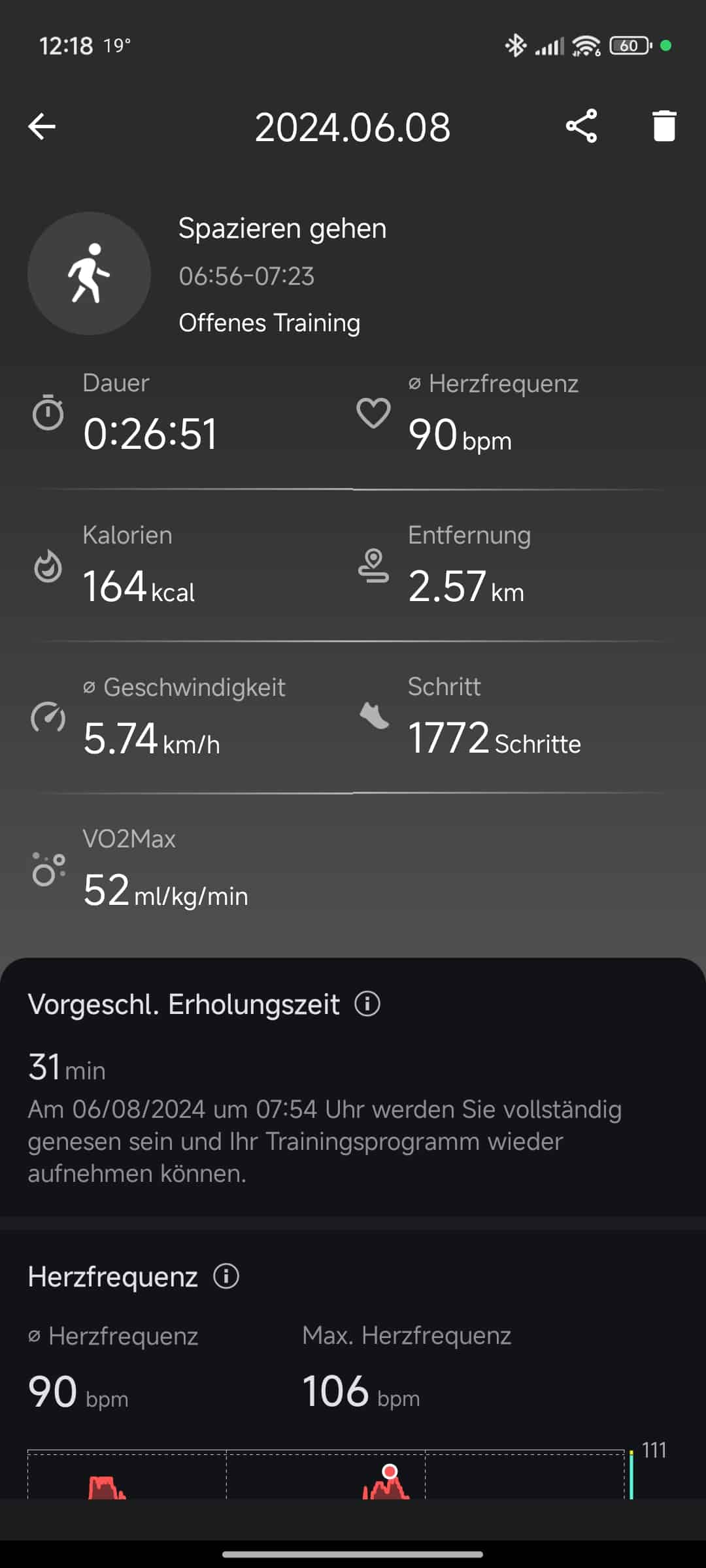Viewport: 706px width, 1568px height.
Task: Delete this workout record
Action: click(x=664, y=126)
